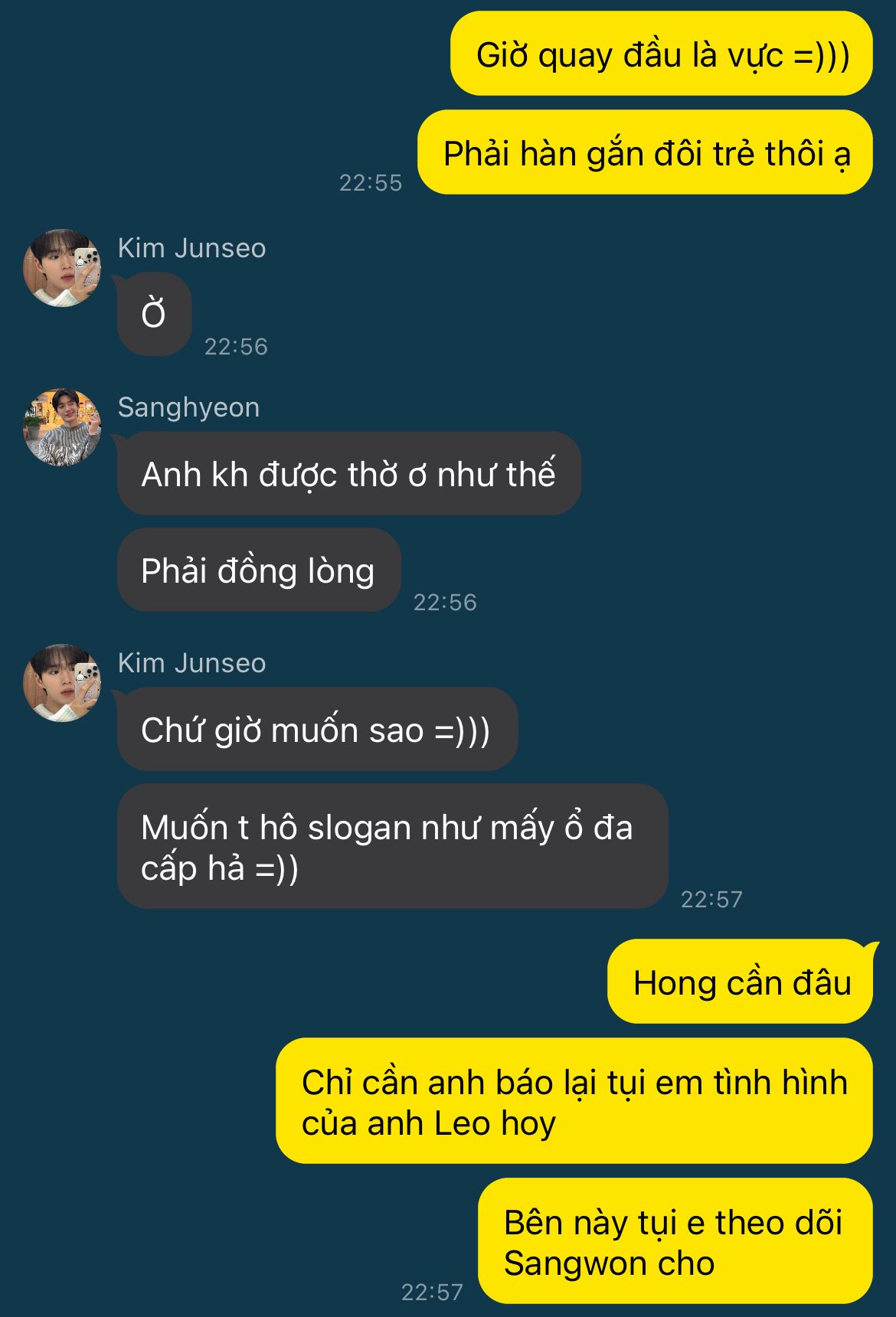Viewport: 896px width, 1317px height.
Task: Tap Kim Junseo's avatar above 'Chứ giờ muốn sao'
Action: [x=62, y=683]
